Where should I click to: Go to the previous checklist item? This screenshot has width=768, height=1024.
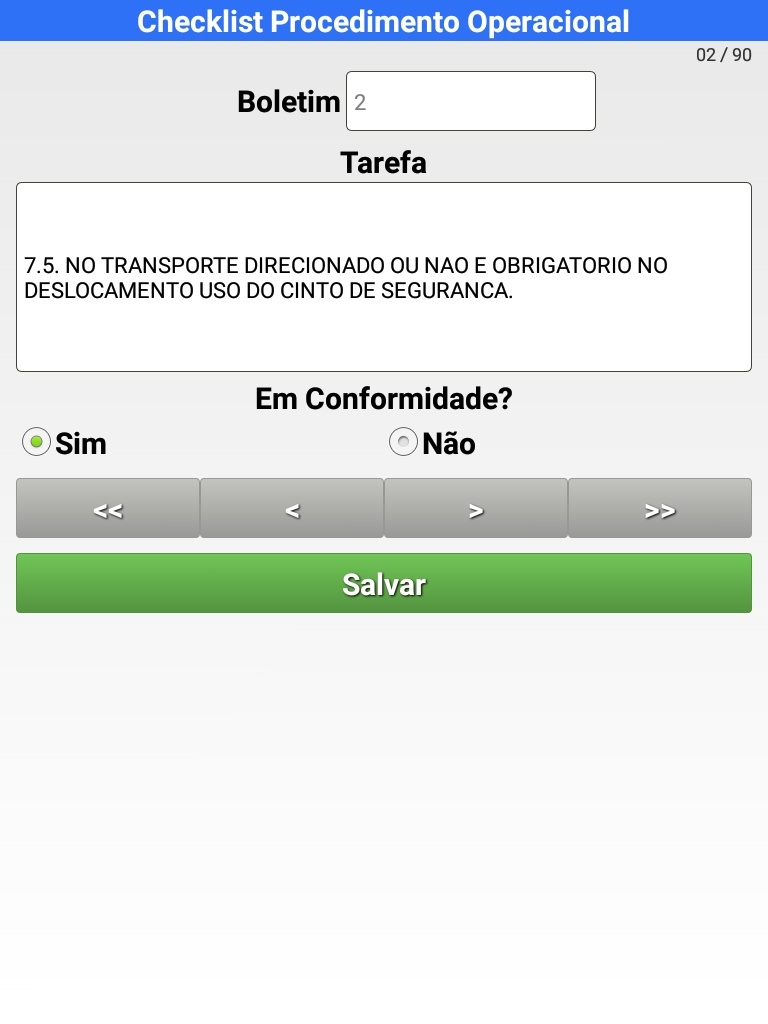[x=292, y=509]
